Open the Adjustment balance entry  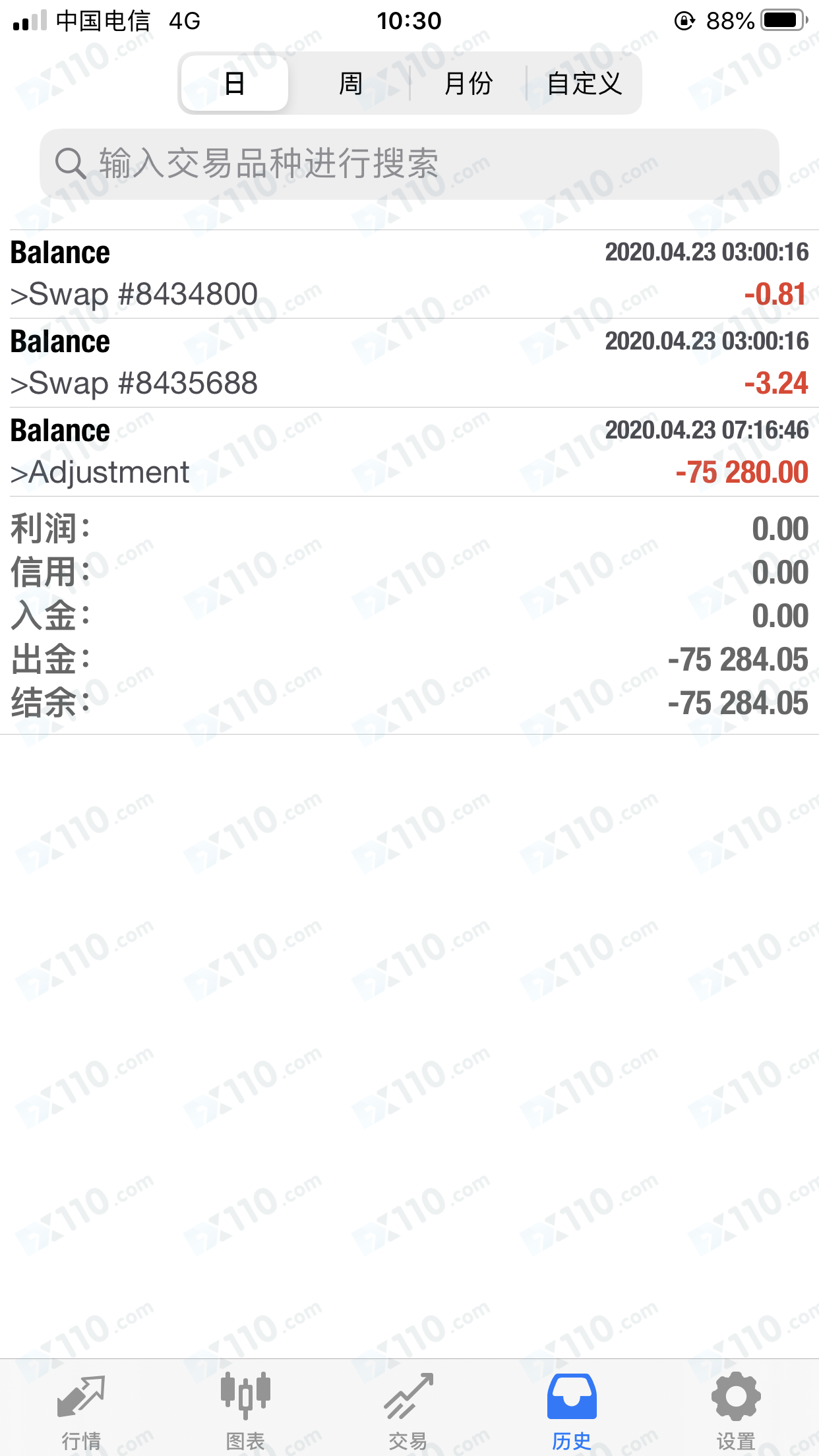tap(409, 452)
